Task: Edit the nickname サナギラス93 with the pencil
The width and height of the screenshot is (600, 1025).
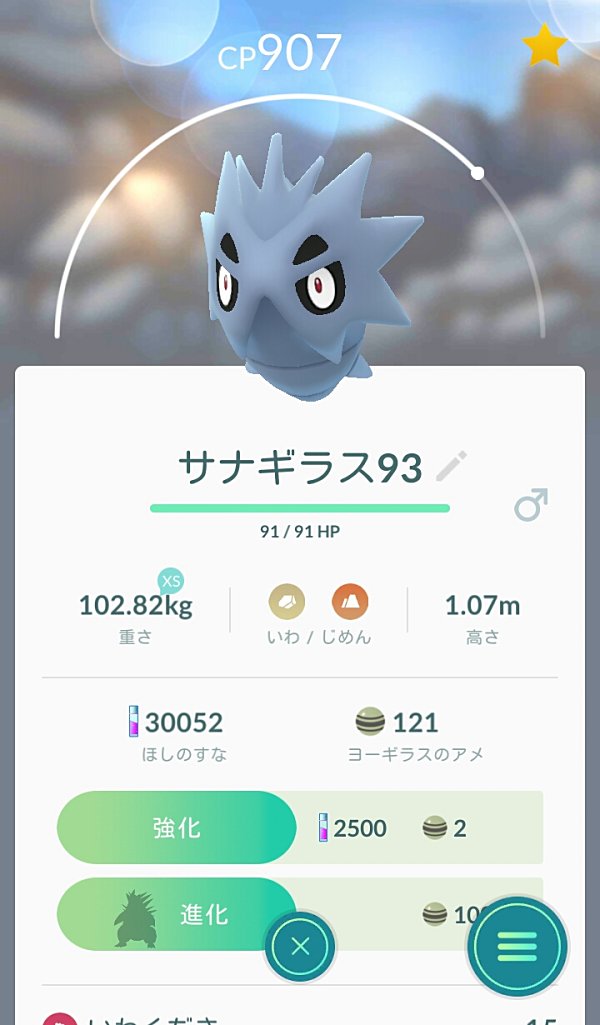Action: pos(452,467)
